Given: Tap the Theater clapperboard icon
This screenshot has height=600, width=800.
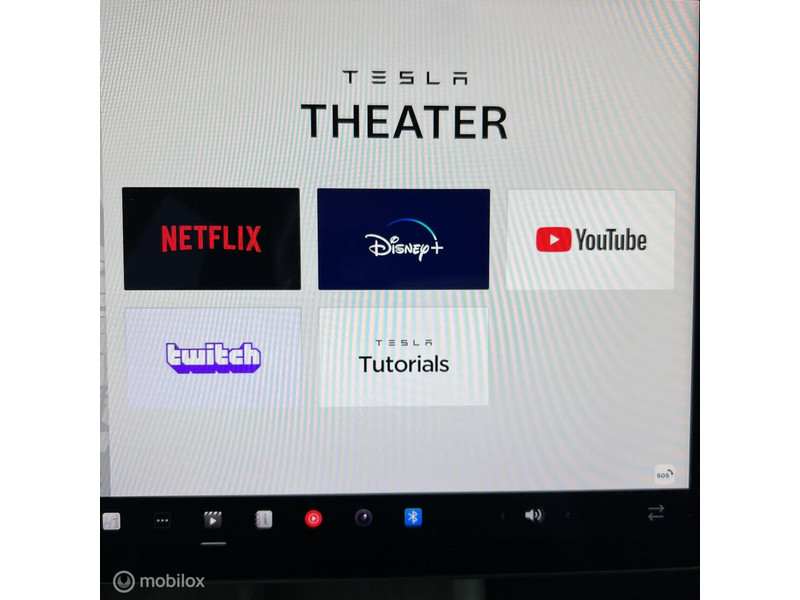Looking at the screenshot, I should click(x=212, y=519).
